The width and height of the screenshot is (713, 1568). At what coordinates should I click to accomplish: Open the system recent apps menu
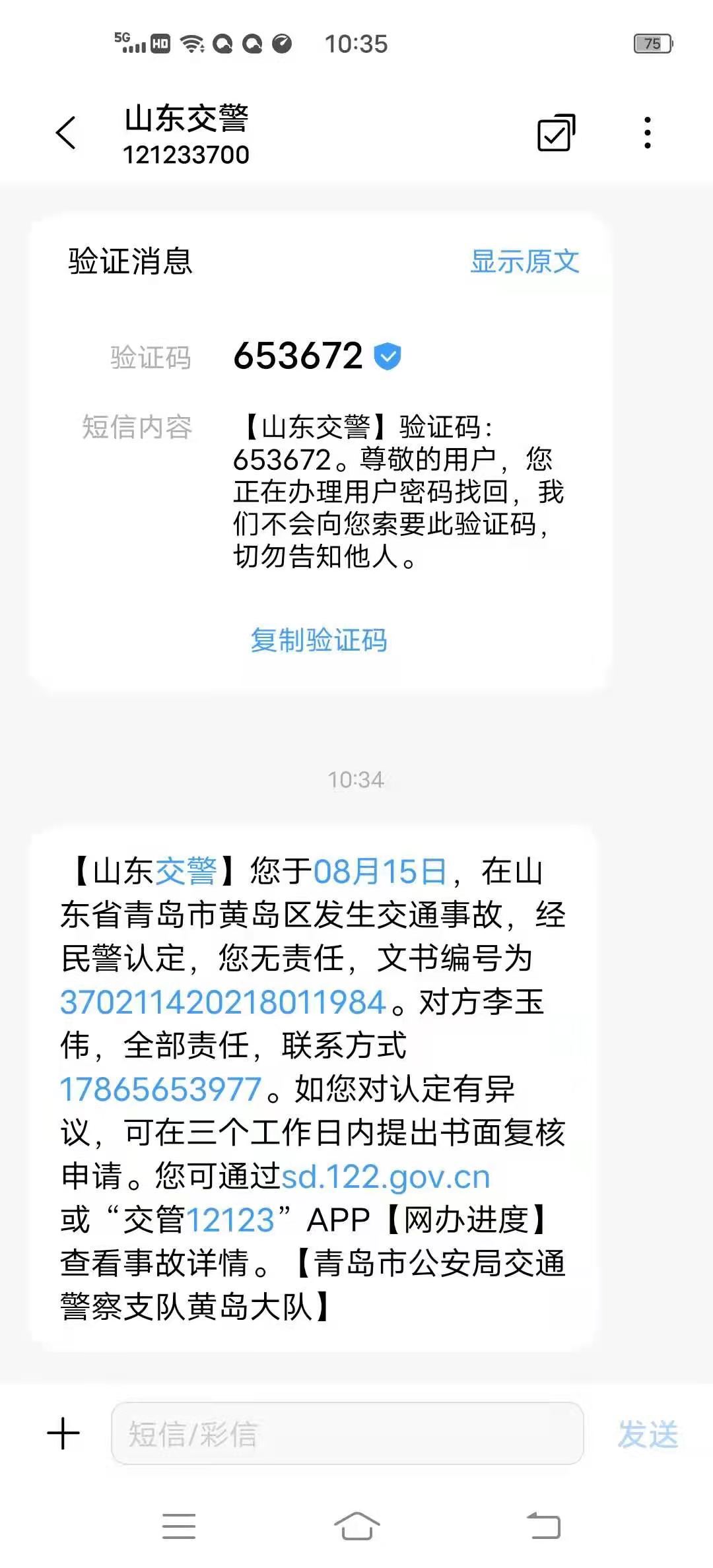[179, 1526]
